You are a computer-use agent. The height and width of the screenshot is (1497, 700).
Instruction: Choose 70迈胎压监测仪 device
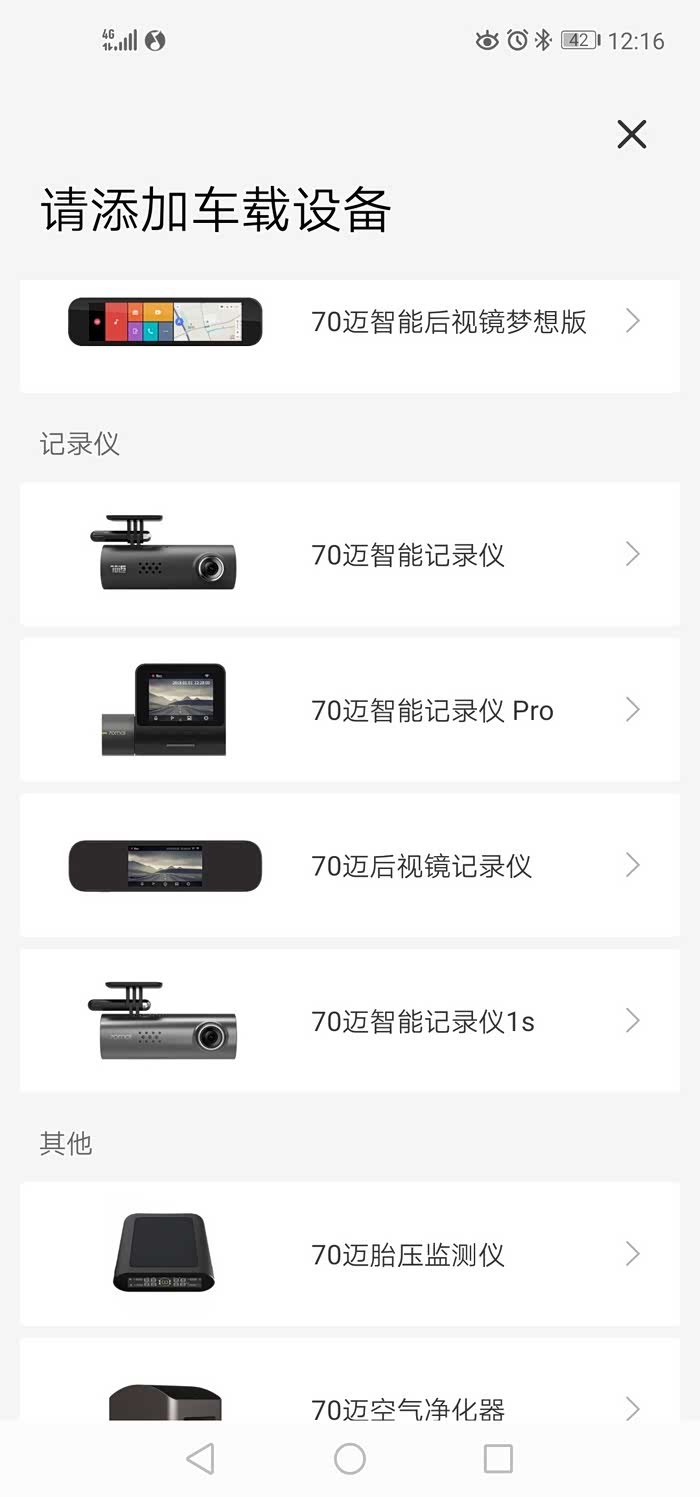(x=350, y=1254)
